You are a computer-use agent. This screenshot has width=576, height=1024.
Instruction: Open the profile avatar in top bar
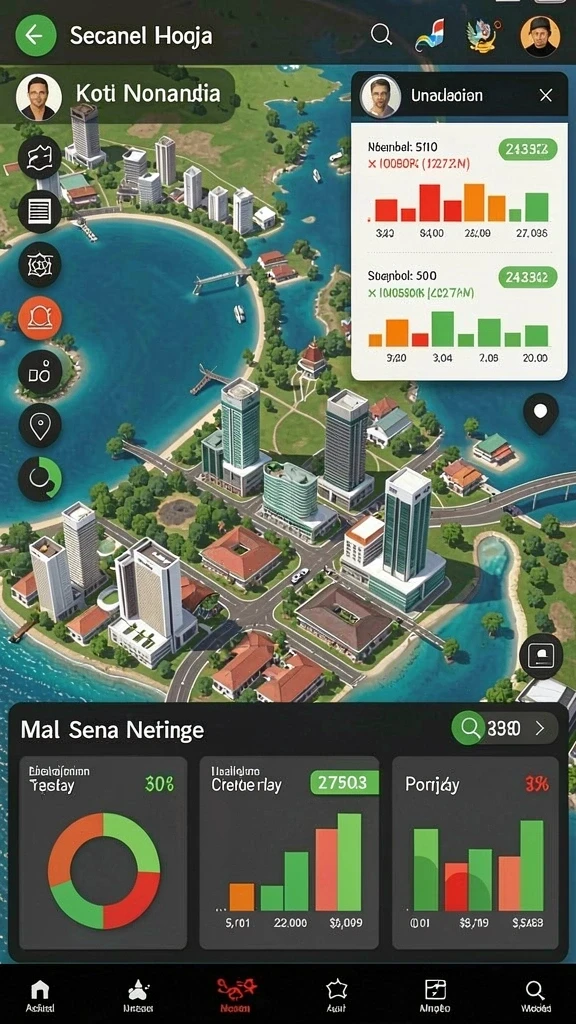point(540,35)
